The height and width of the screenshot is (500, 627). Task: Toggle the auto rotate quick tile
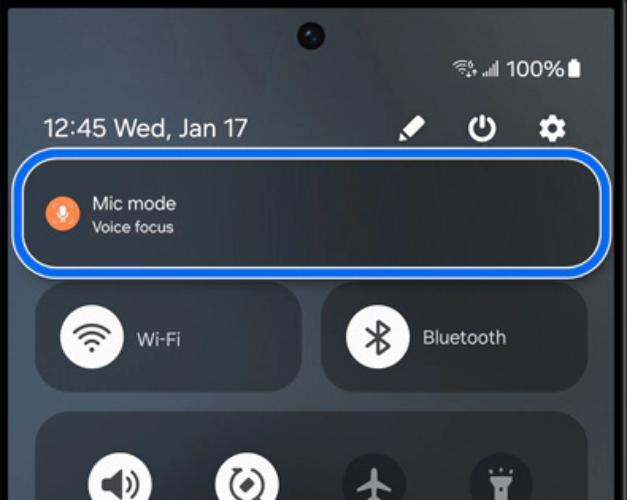pyautogui.click(x=247, y=482)
